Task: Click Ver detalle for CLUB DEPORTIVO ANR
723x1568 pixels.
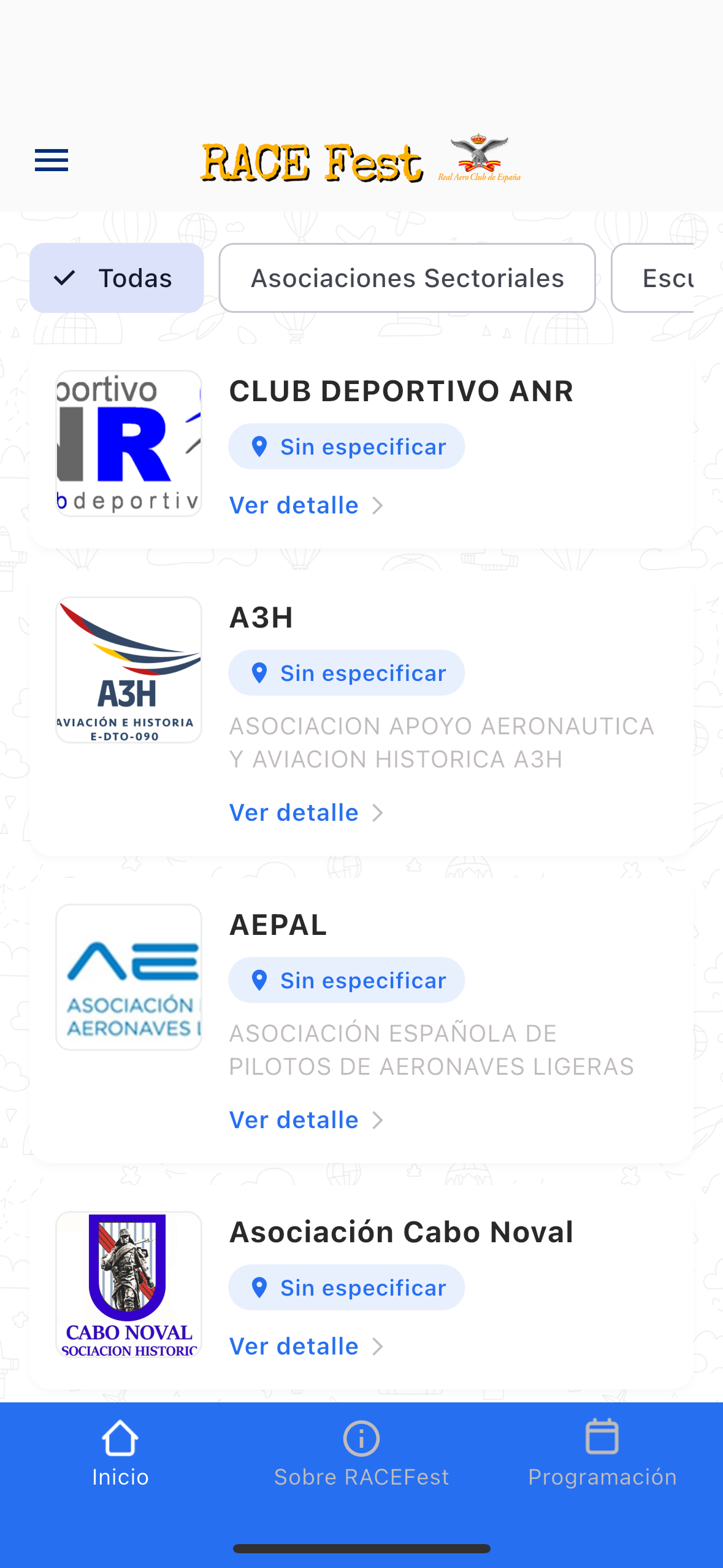Action: pos(294,505)
